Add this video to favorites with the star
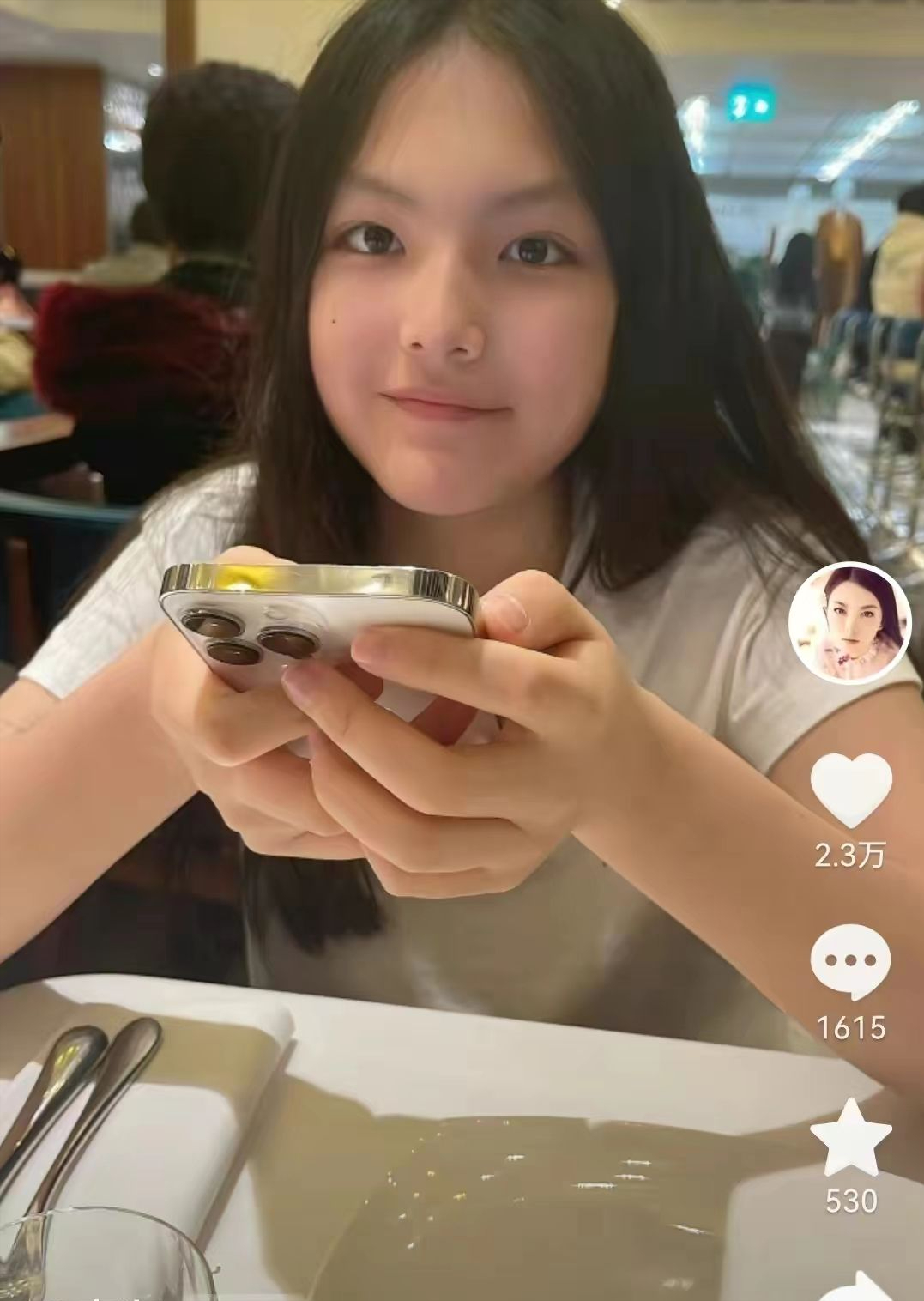The height and width of the screenshot is (1301, 924). coord(851,1139)
